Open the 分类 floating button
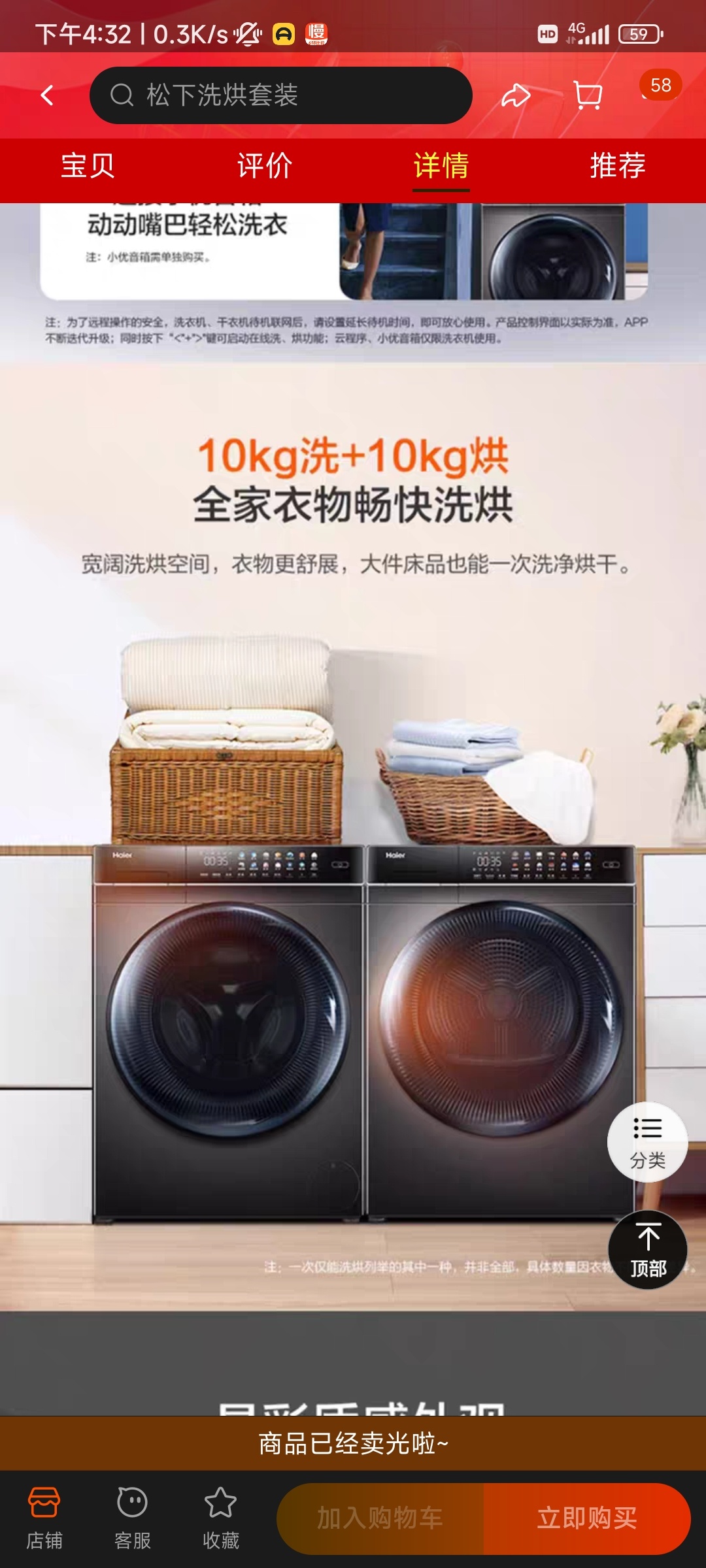The image size is (706, 1568). click(647, 1143)
